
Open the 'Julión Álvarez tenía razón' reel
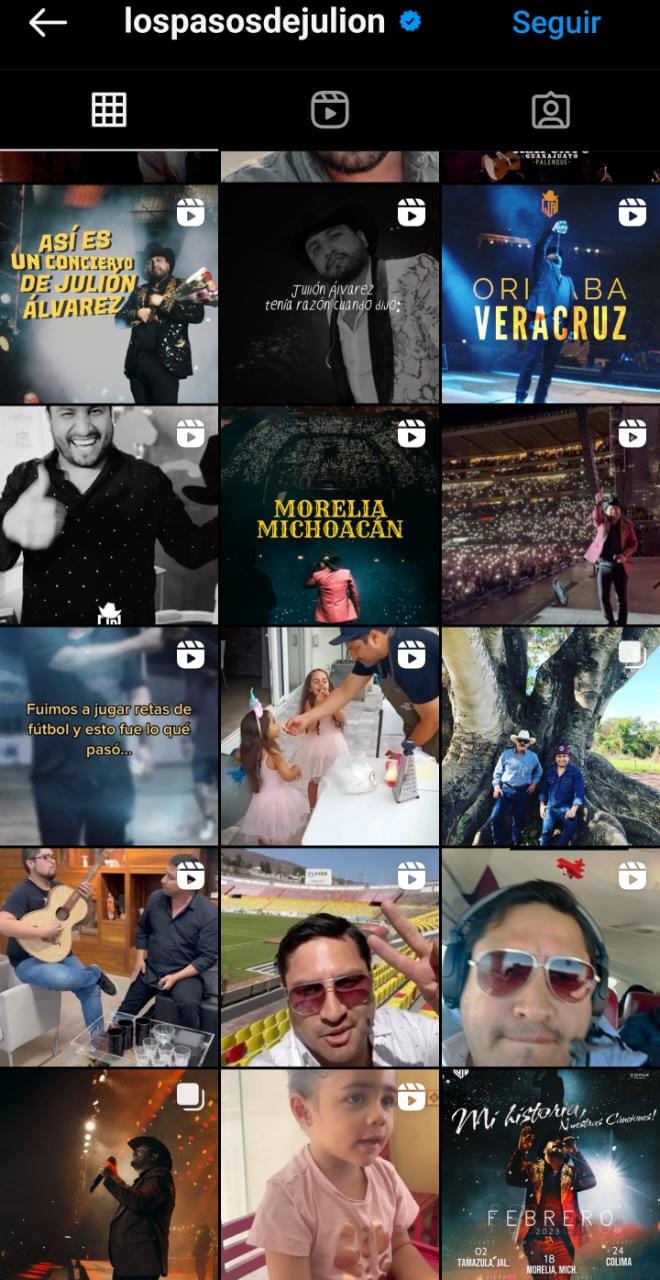330,294
